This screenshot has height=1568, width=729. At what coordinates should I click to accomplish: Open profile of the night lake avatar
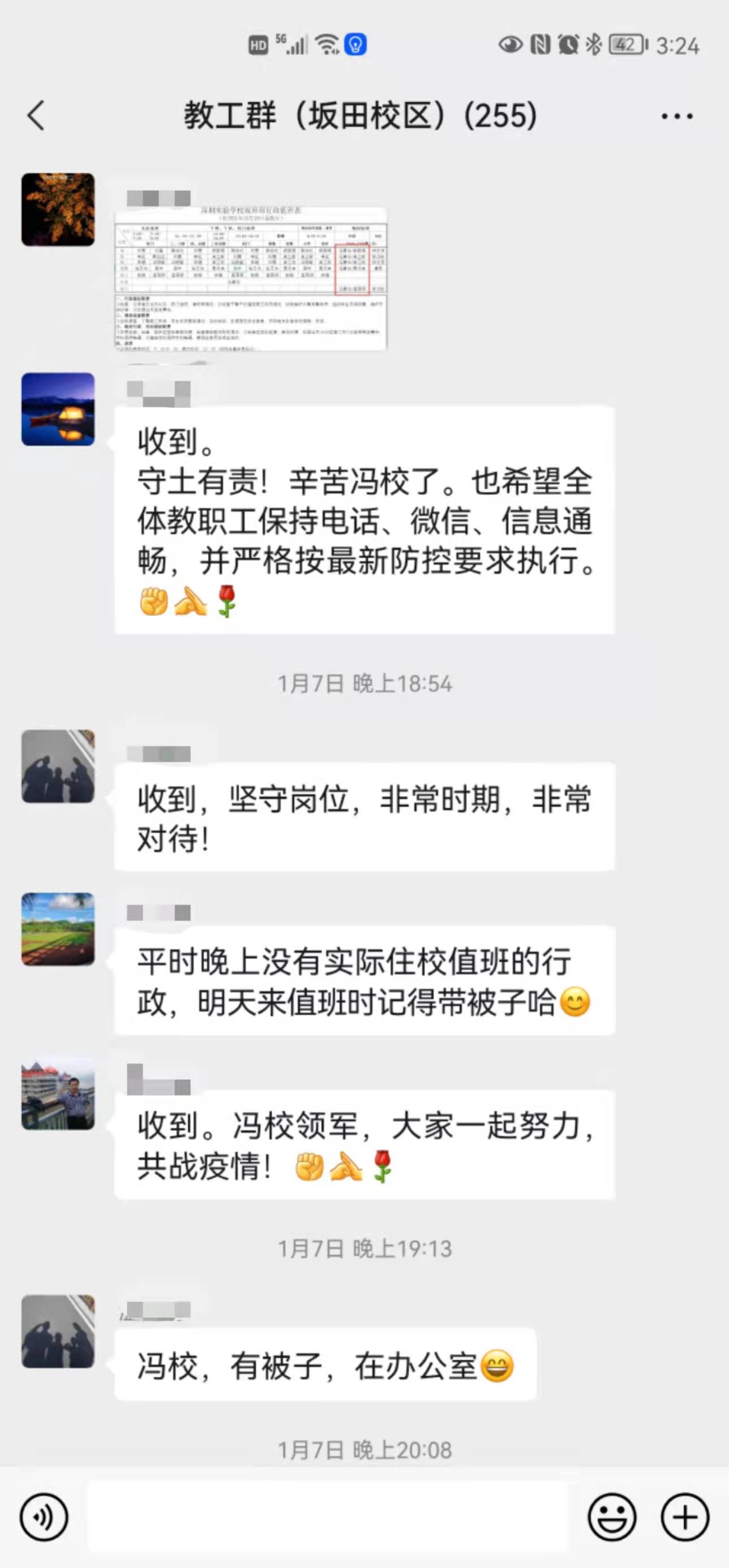pos(58,409)
